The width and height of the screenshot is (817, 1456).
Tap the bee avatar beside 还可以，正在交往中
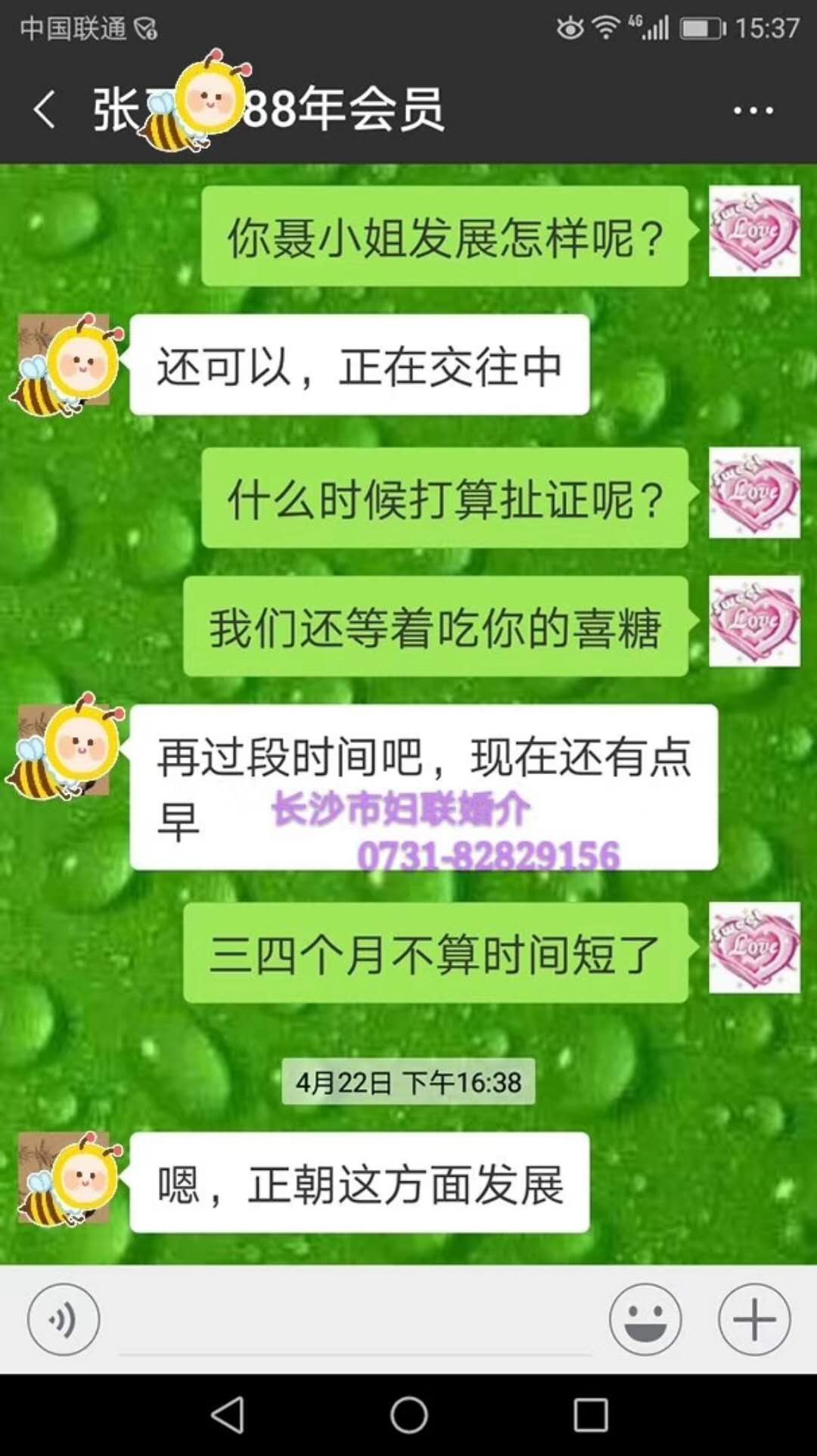point(65,365)
